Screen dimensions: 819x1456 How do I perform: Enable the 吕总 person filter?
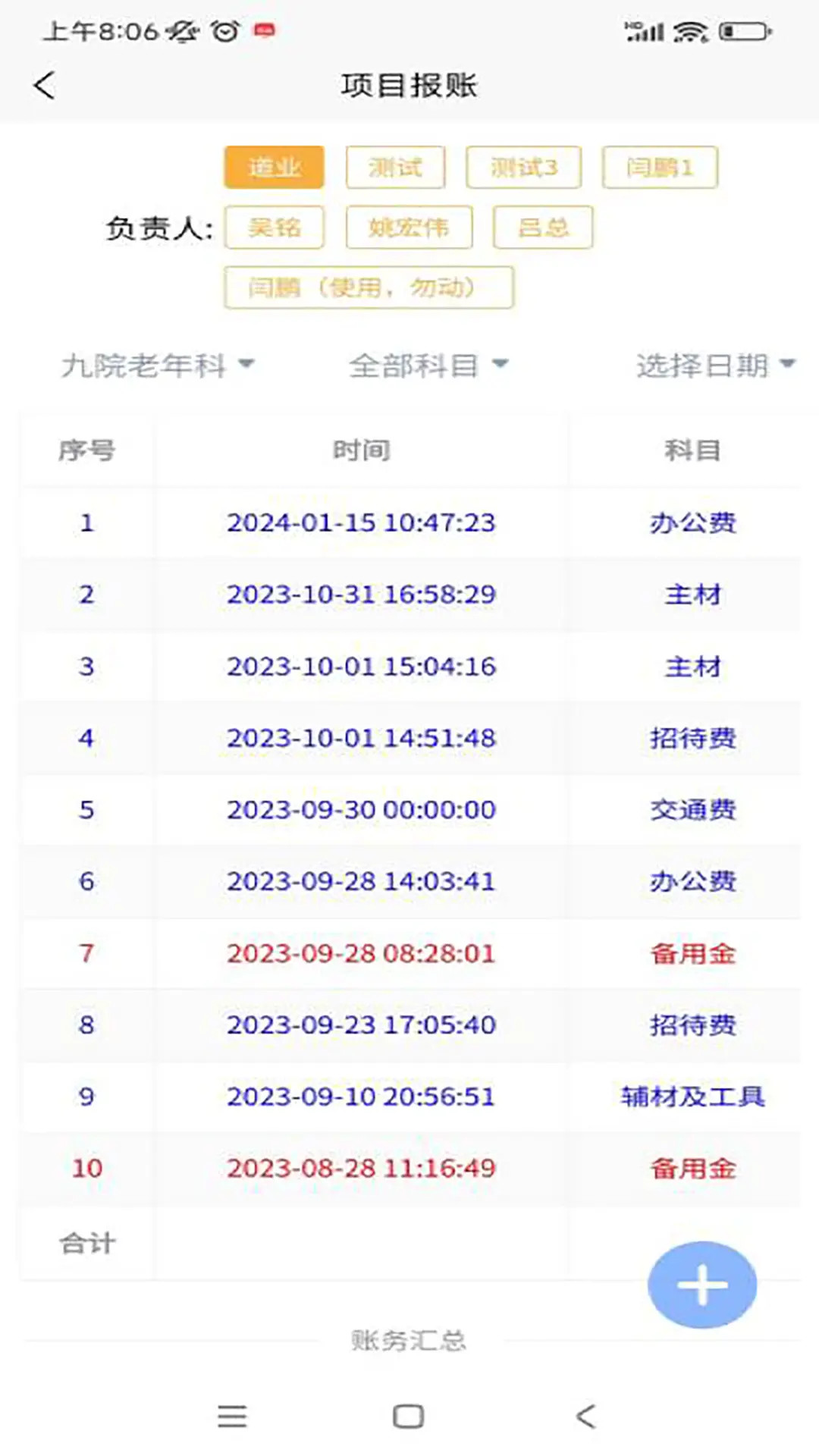[x=542, y=227]
